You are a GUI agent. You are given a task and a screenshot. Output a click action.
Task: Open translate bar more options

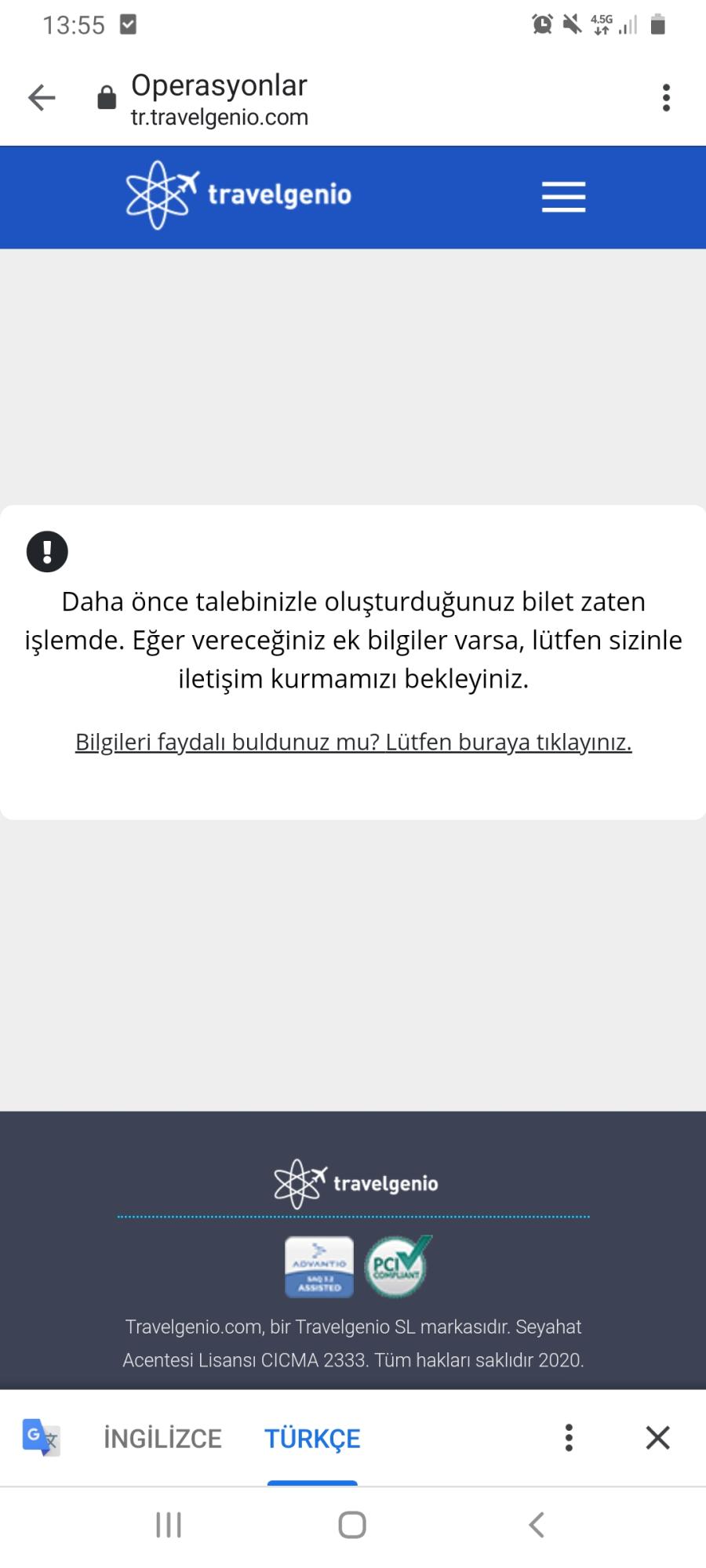(x=570, y=1438)
